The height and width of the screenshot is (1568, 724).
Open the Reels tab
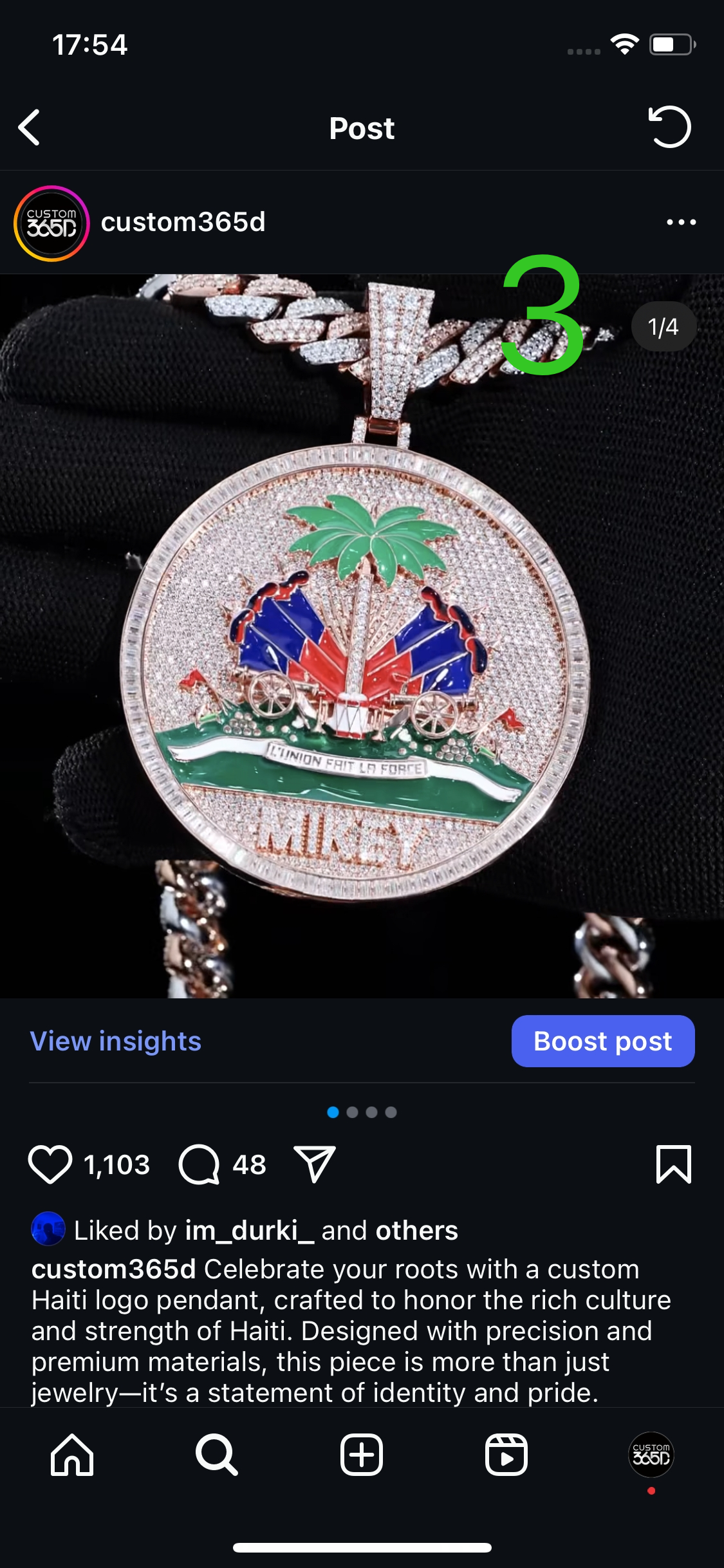[506, 1455]
